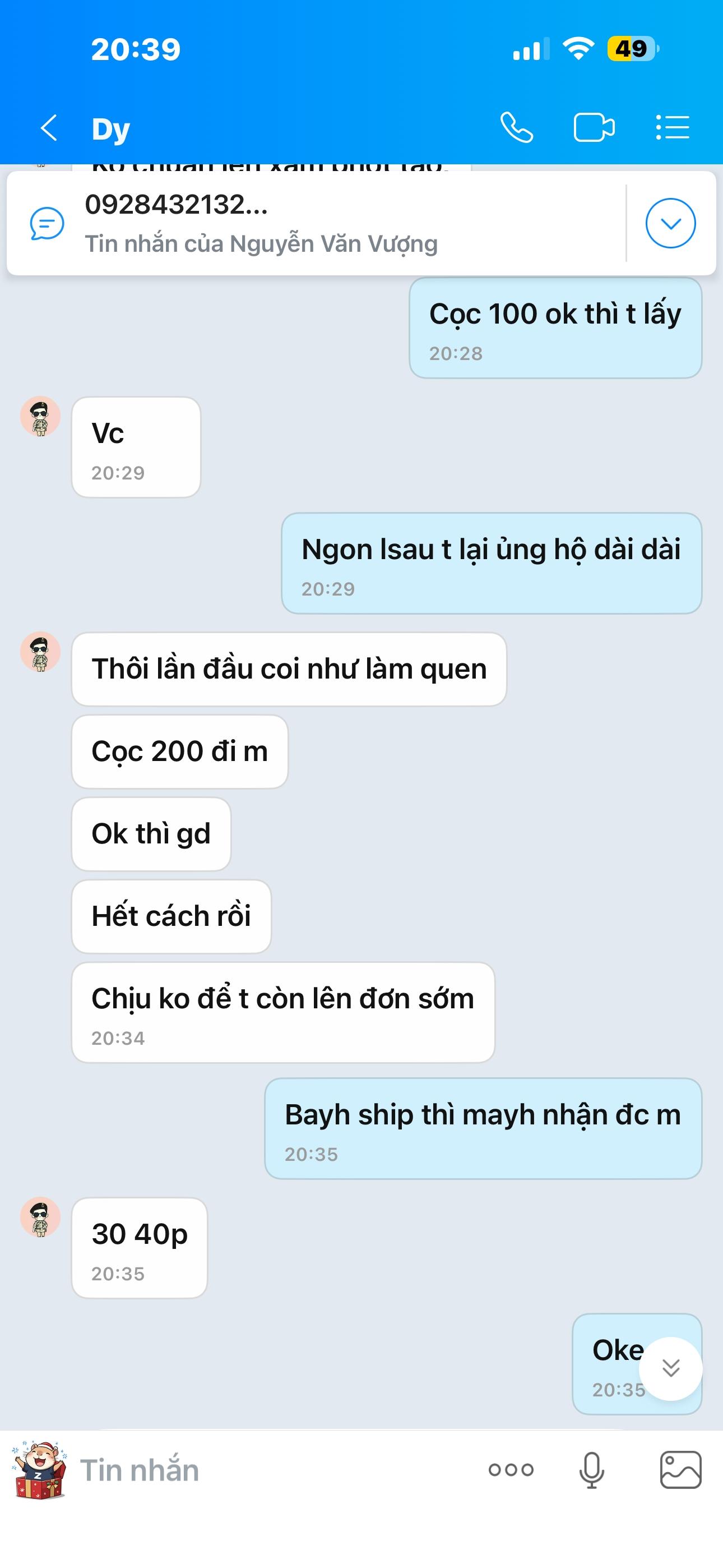Image resolution: width=723 pixels, height=1568 pixels.
Task: Jump to the latest messages
Action: coord(670,1368)
